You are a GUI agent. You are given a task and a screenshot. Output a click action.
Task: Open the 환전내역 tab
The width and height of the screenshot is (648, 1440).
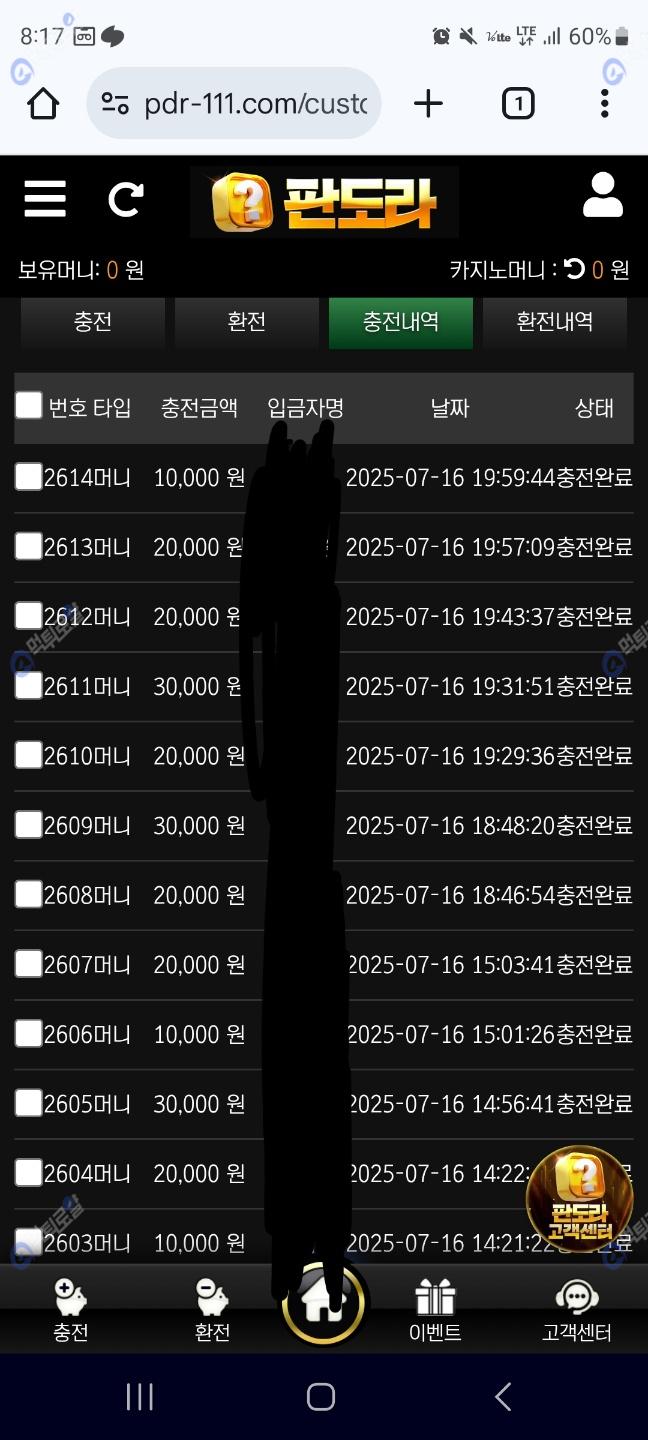pos(554,322)
